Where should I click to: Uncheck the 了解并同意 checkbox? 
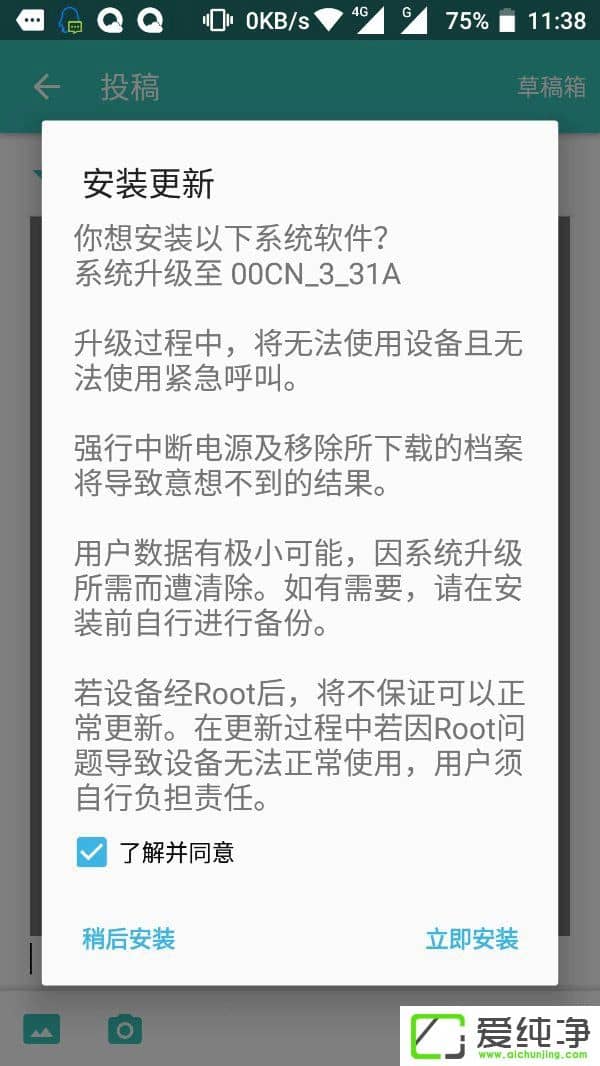pos(91,852)
